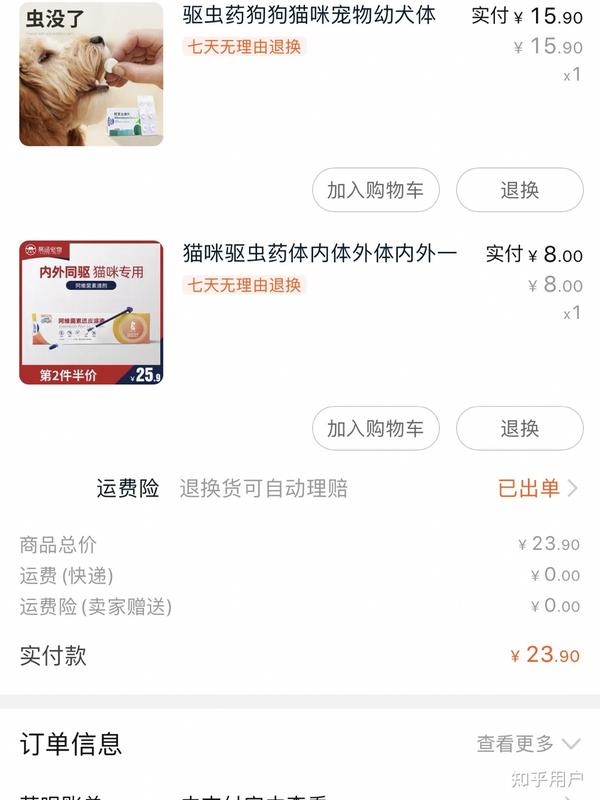This screenshot has height=800, width=600.
Task: Open the 内外同驱 cat product image
Action: coord(91,312)
